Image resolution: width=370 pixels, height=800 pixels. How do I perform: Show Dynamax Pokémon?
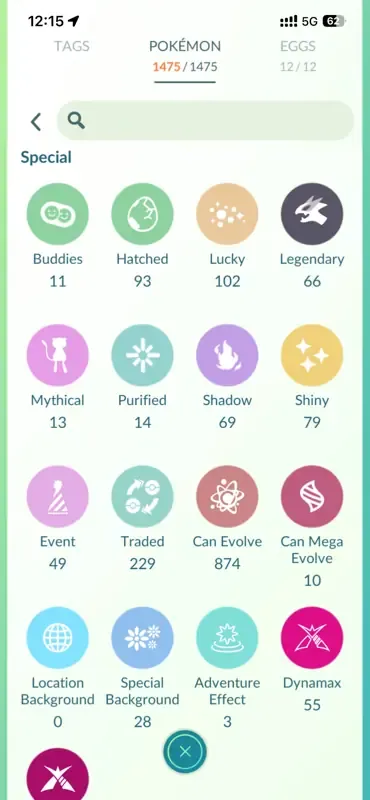312,638
